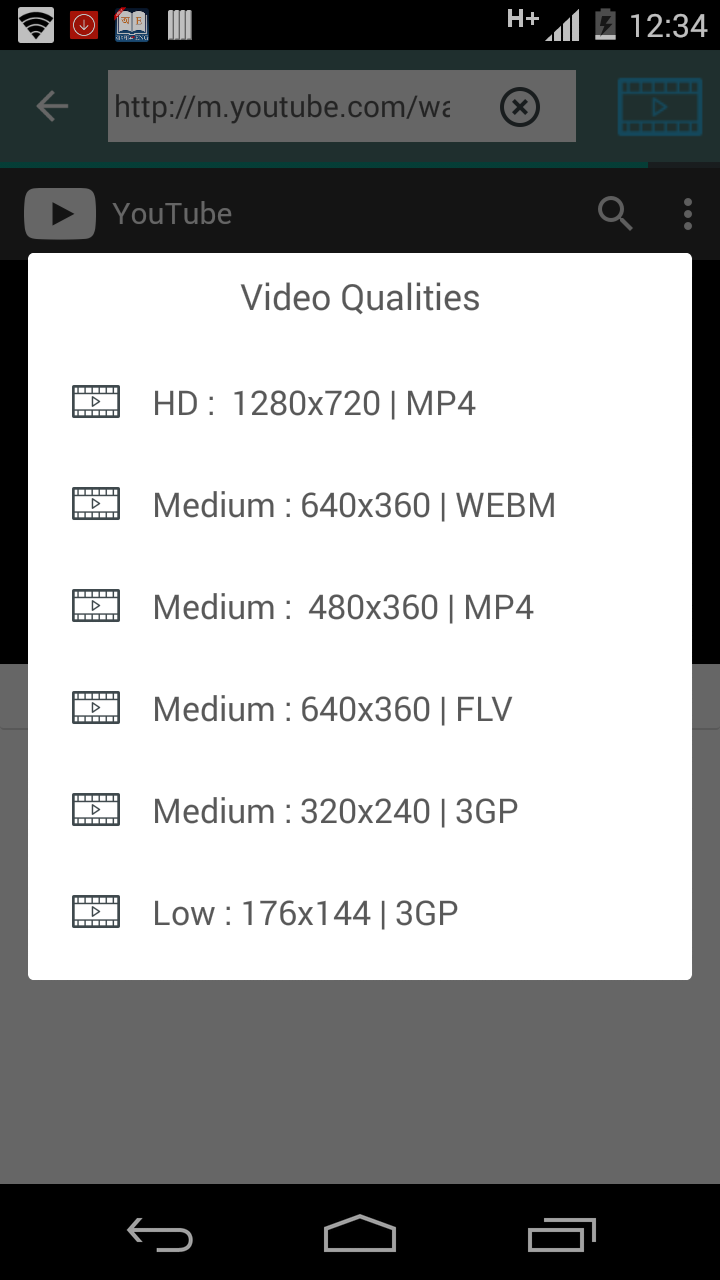
Task: Clear the URL with the X icon
Action: 519,107
